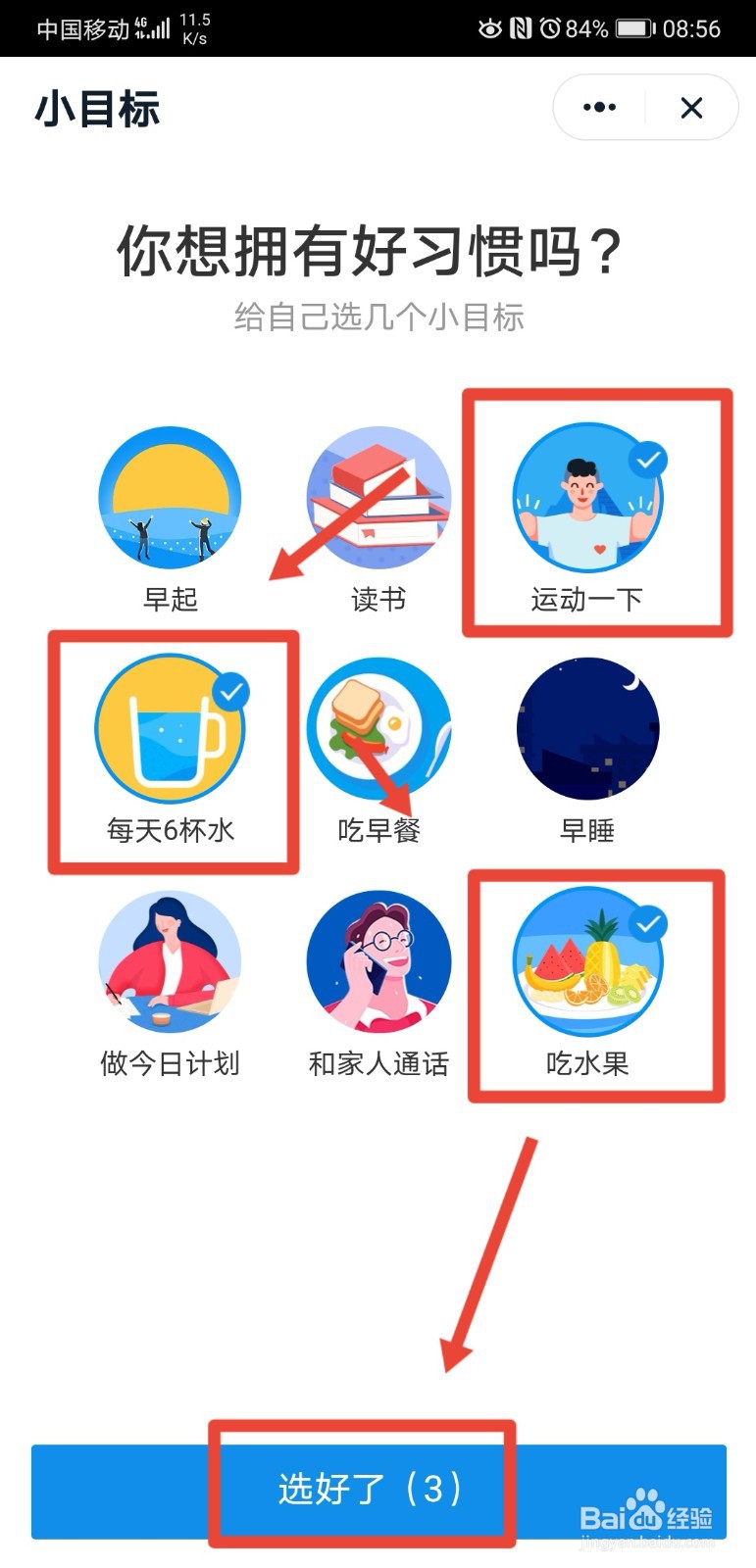Tap the 84% battery level indicator
The width and height of the screenshot is (756, 1568).
[585, 27]
